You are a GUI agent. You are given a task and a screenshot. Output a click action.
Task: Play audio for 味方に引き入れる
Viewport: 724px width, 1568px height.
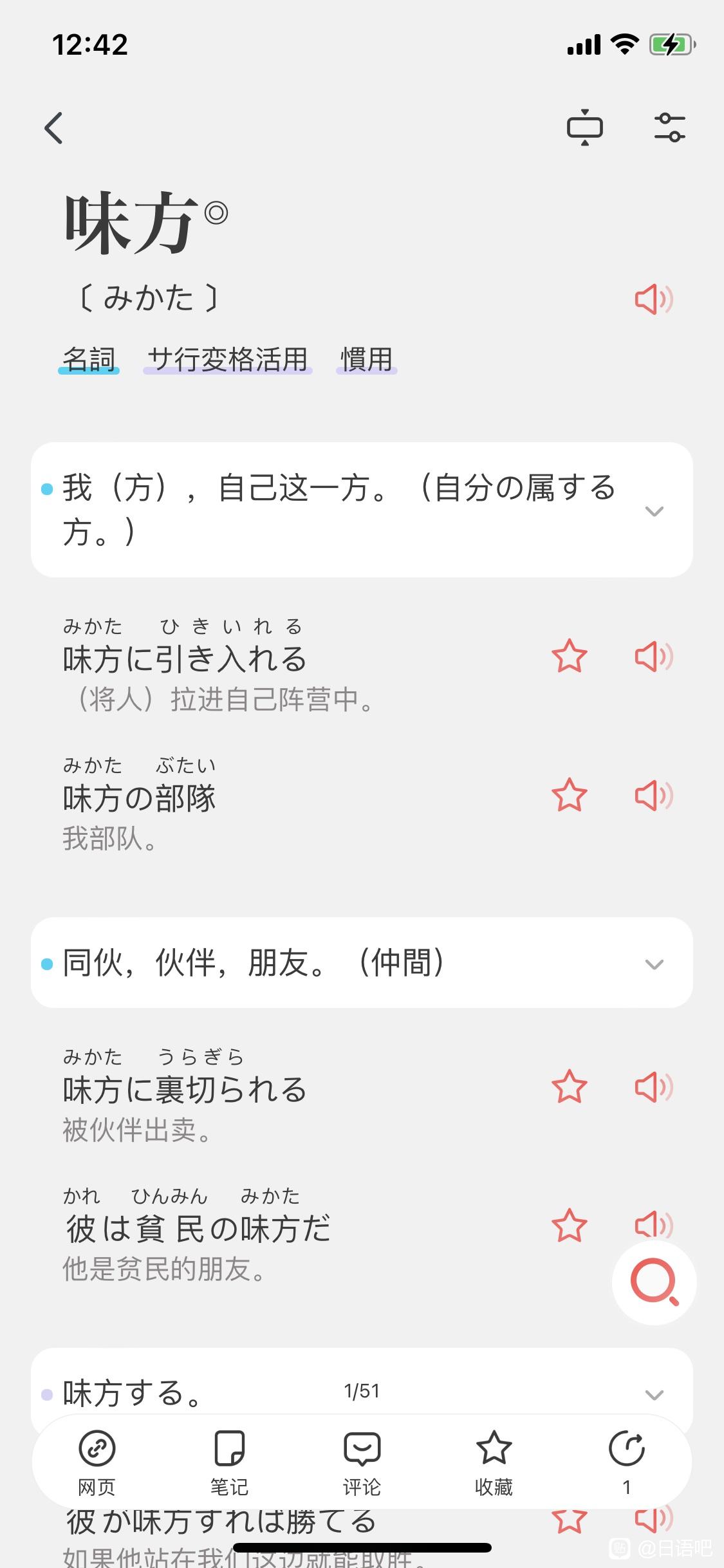point(654,657)
